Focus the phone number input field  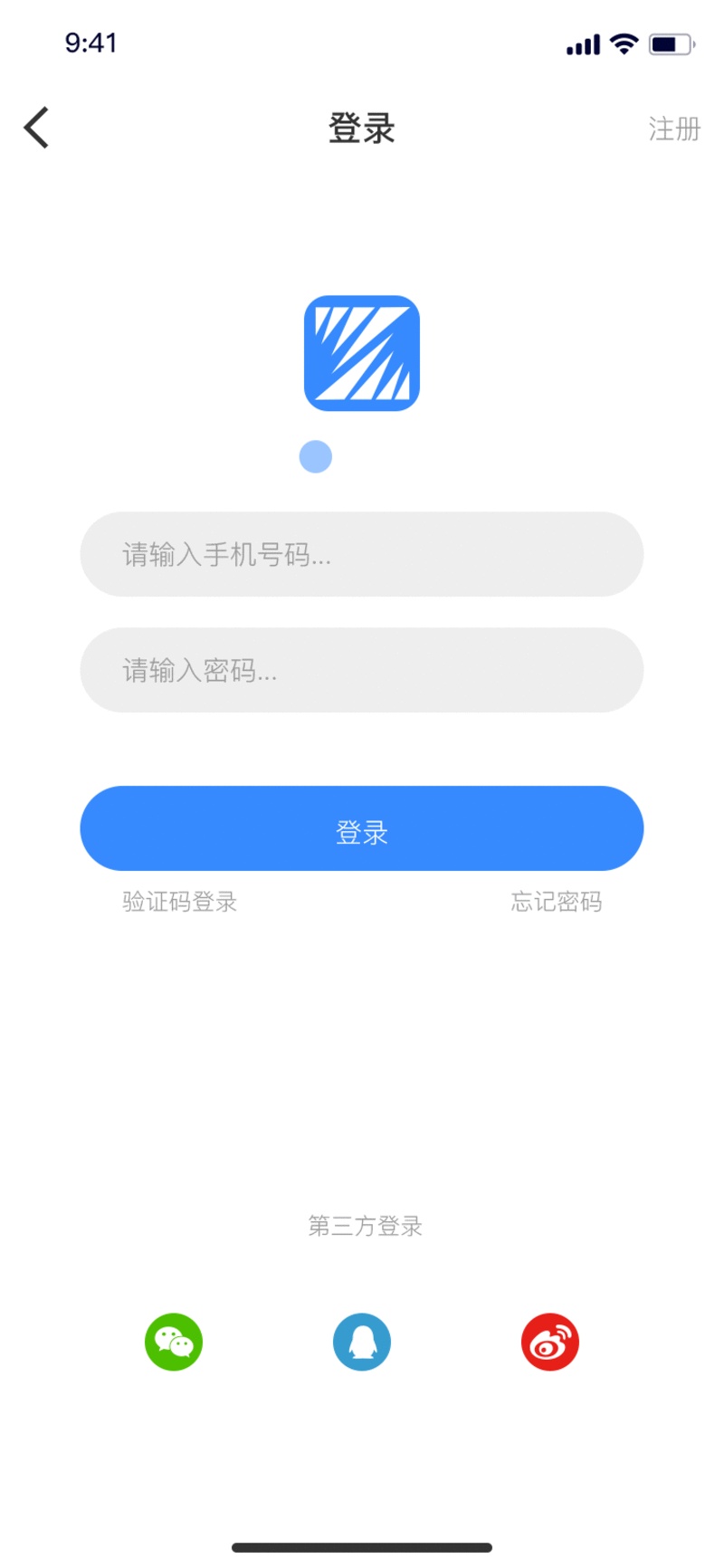pyautogui.click(x=362, y=554)
